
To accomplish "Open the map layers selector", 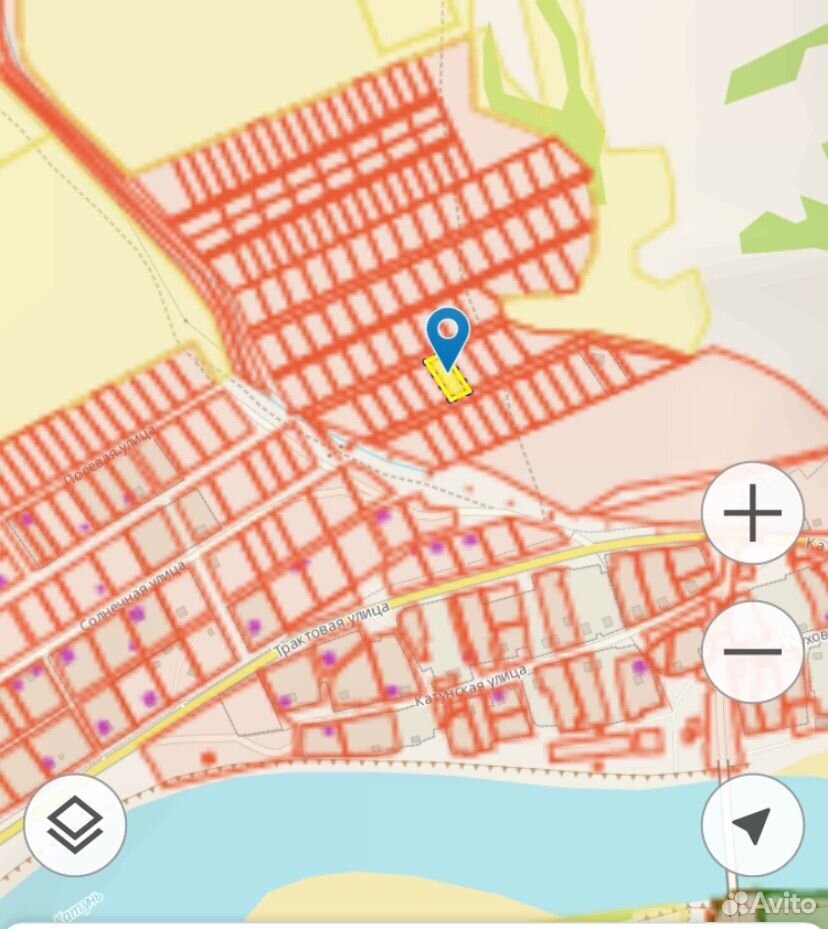I will [75, 825].
